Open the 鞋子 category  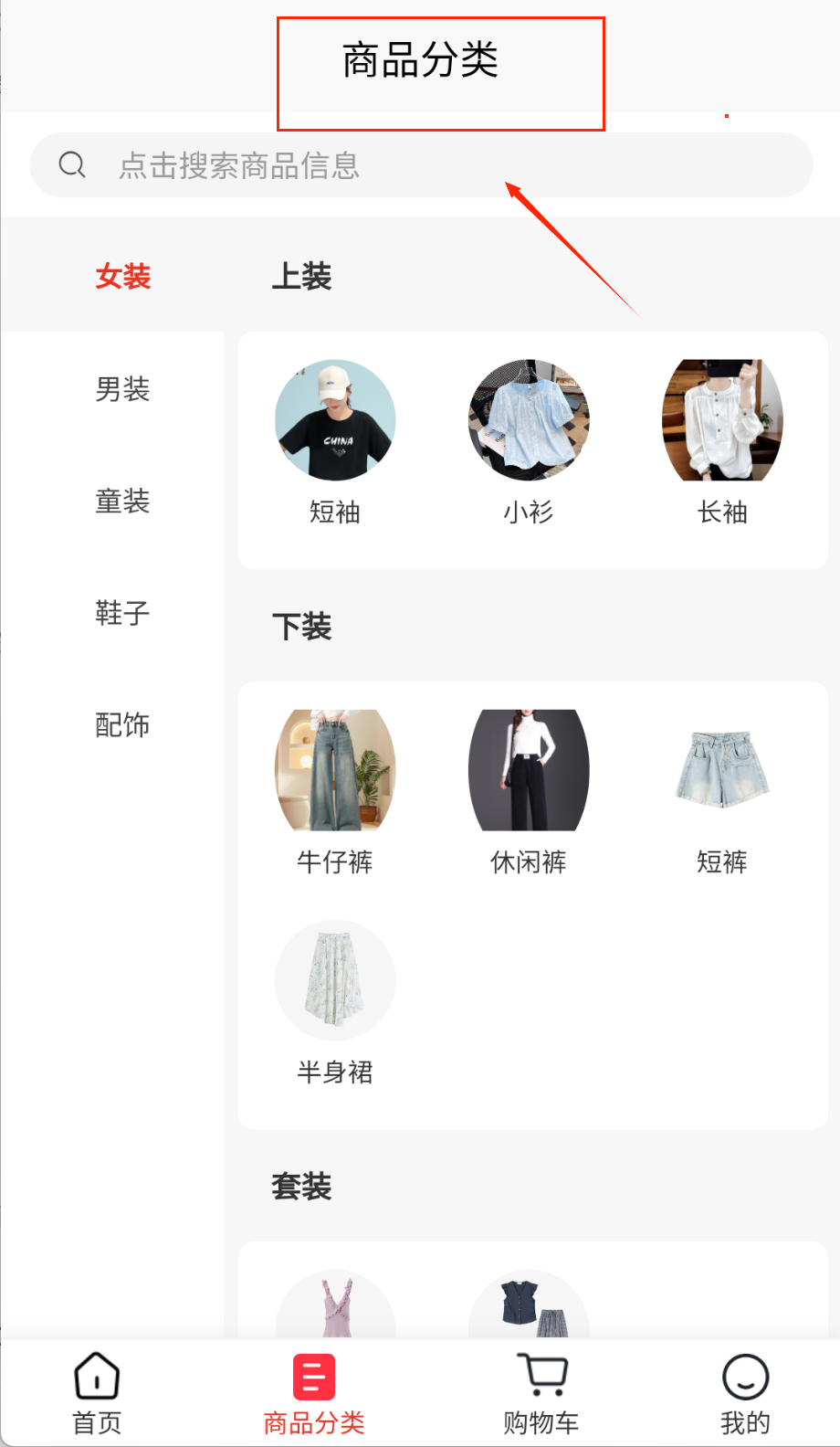122,613
